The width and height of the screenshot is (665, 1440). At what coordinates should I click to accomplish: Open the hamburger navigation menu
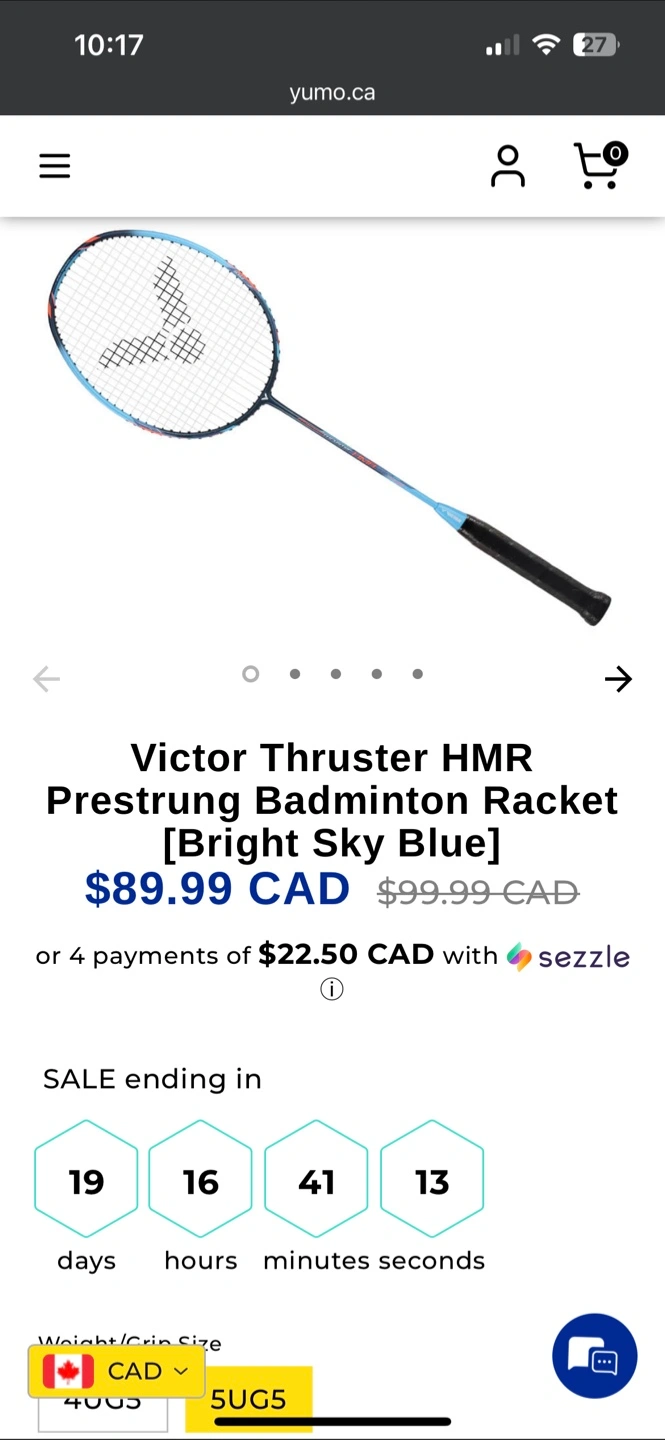click(x=55, y=166)
